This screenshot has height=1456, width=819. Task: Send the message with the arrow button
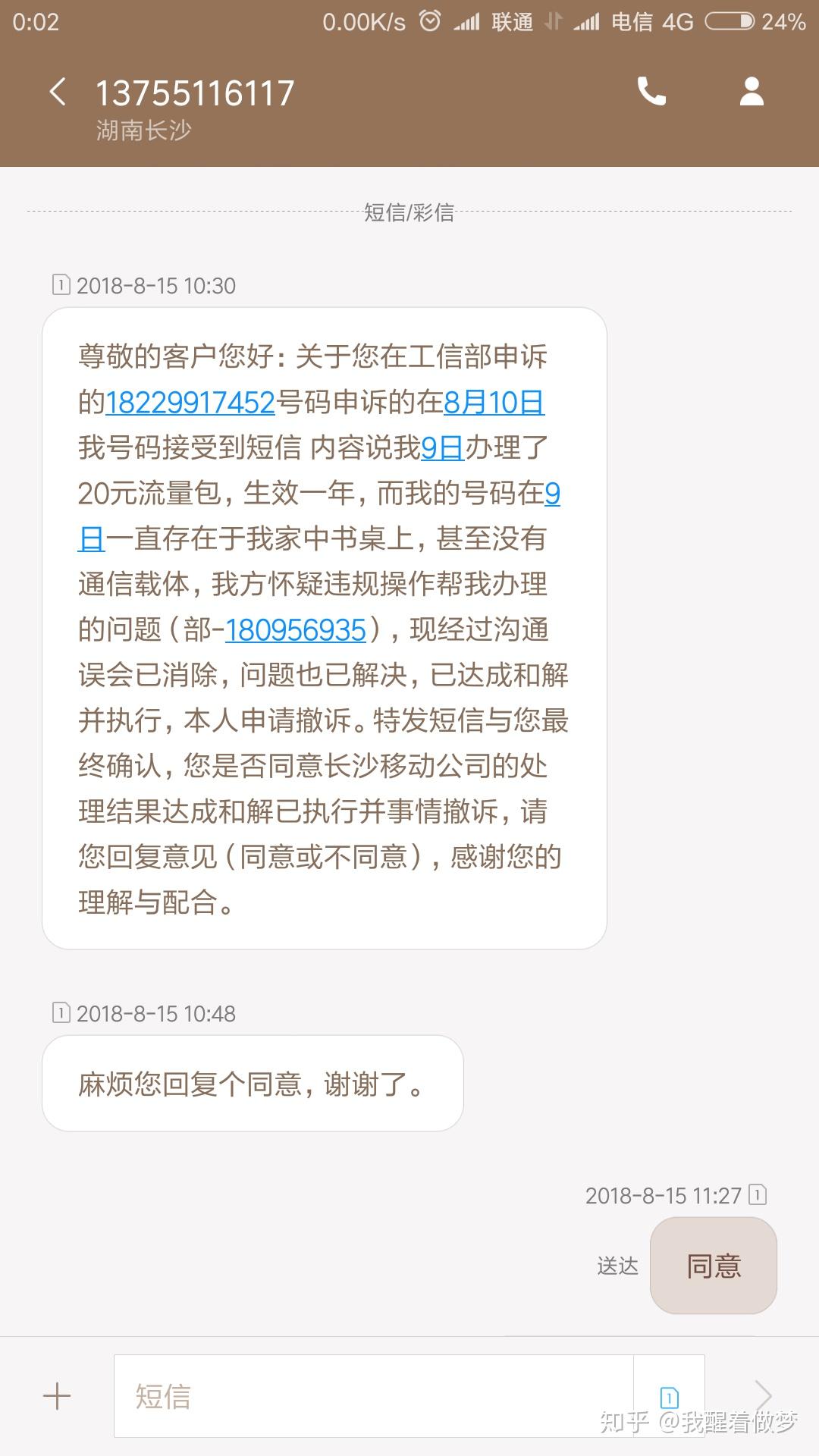[x=763, y=1395]
